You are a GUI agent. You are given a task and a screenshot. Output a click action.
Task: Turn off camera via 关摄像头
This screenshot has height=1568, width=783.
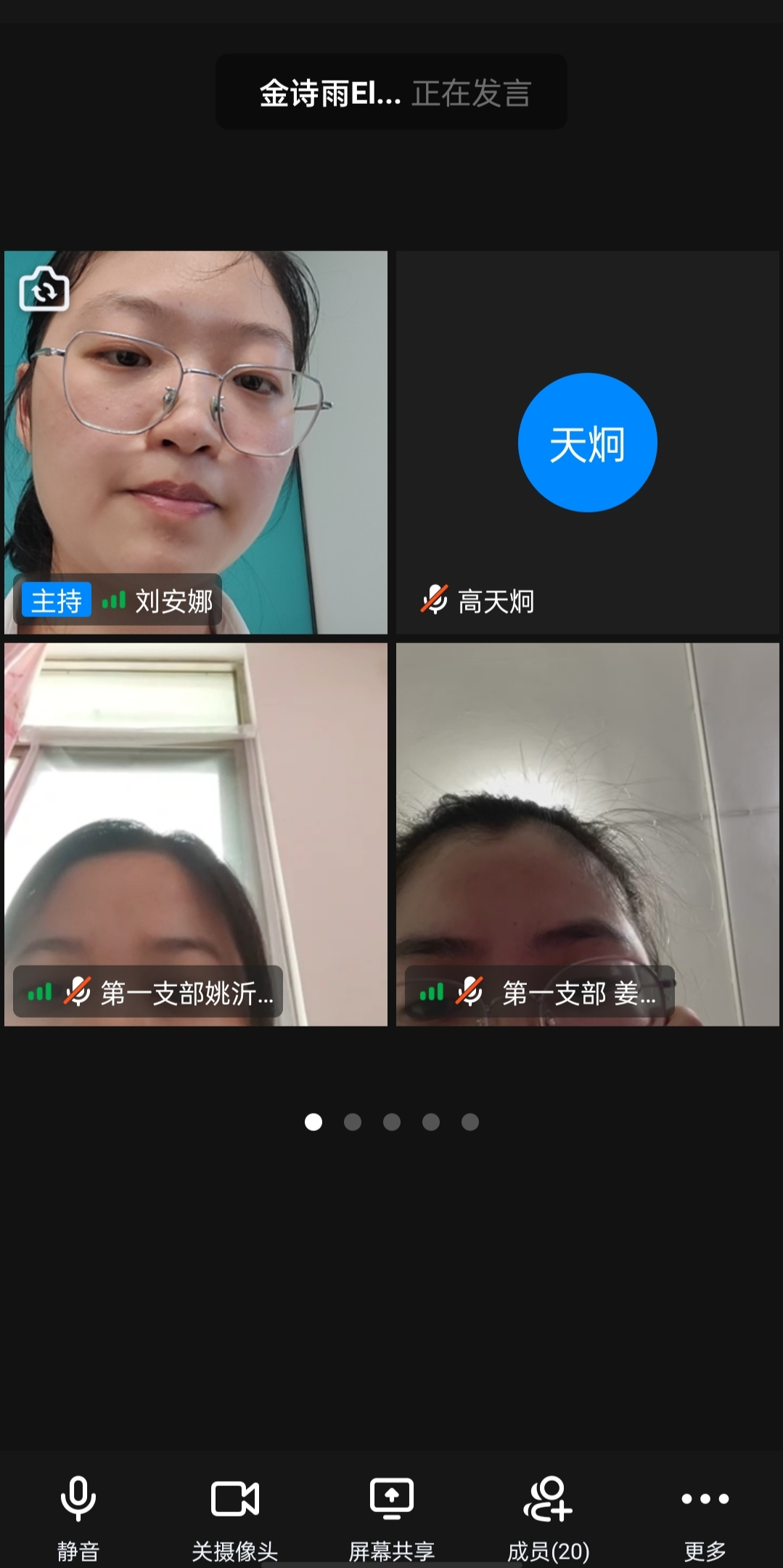(234, 1514)
